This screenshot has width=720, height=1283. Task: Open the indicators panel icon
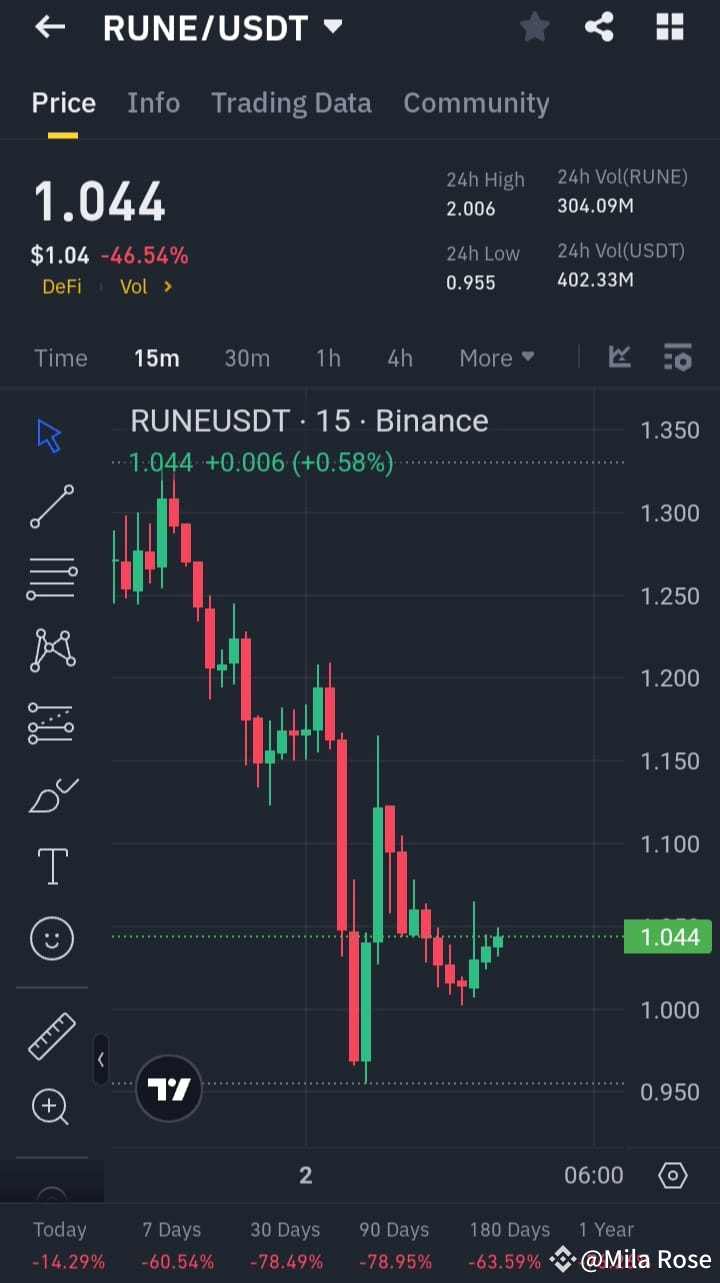coord(678,357)
